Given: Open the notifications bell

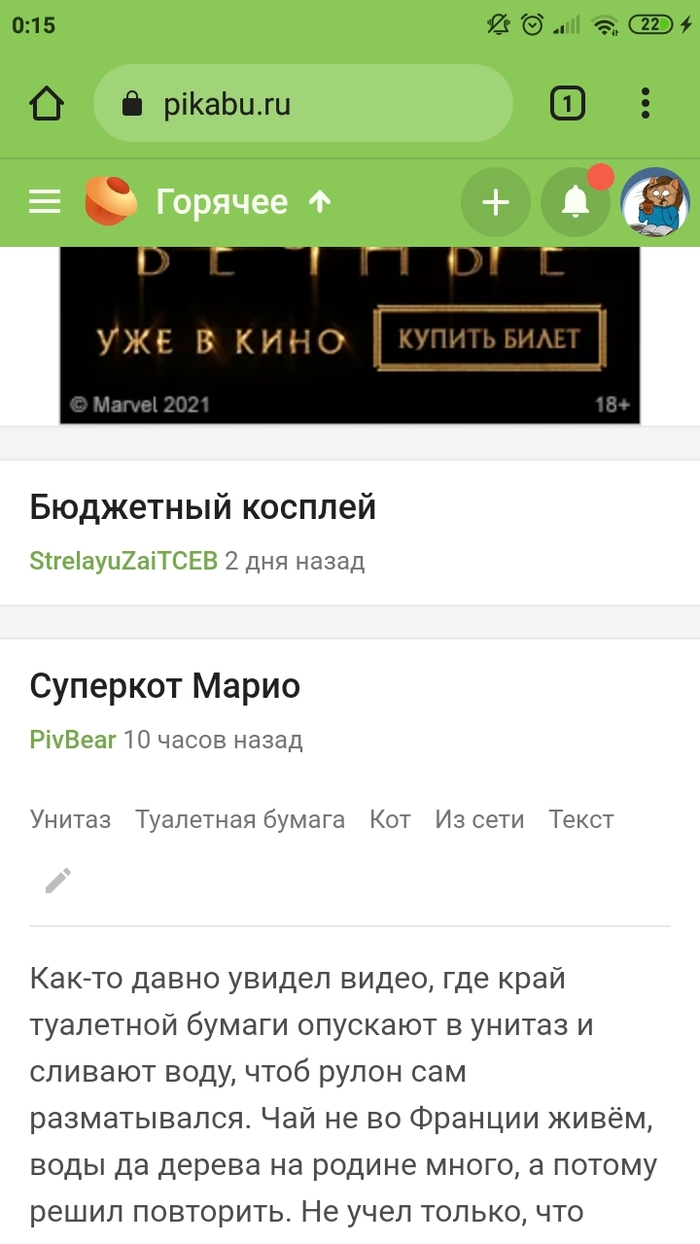Looking at the screenshot, I should point(575,203).
